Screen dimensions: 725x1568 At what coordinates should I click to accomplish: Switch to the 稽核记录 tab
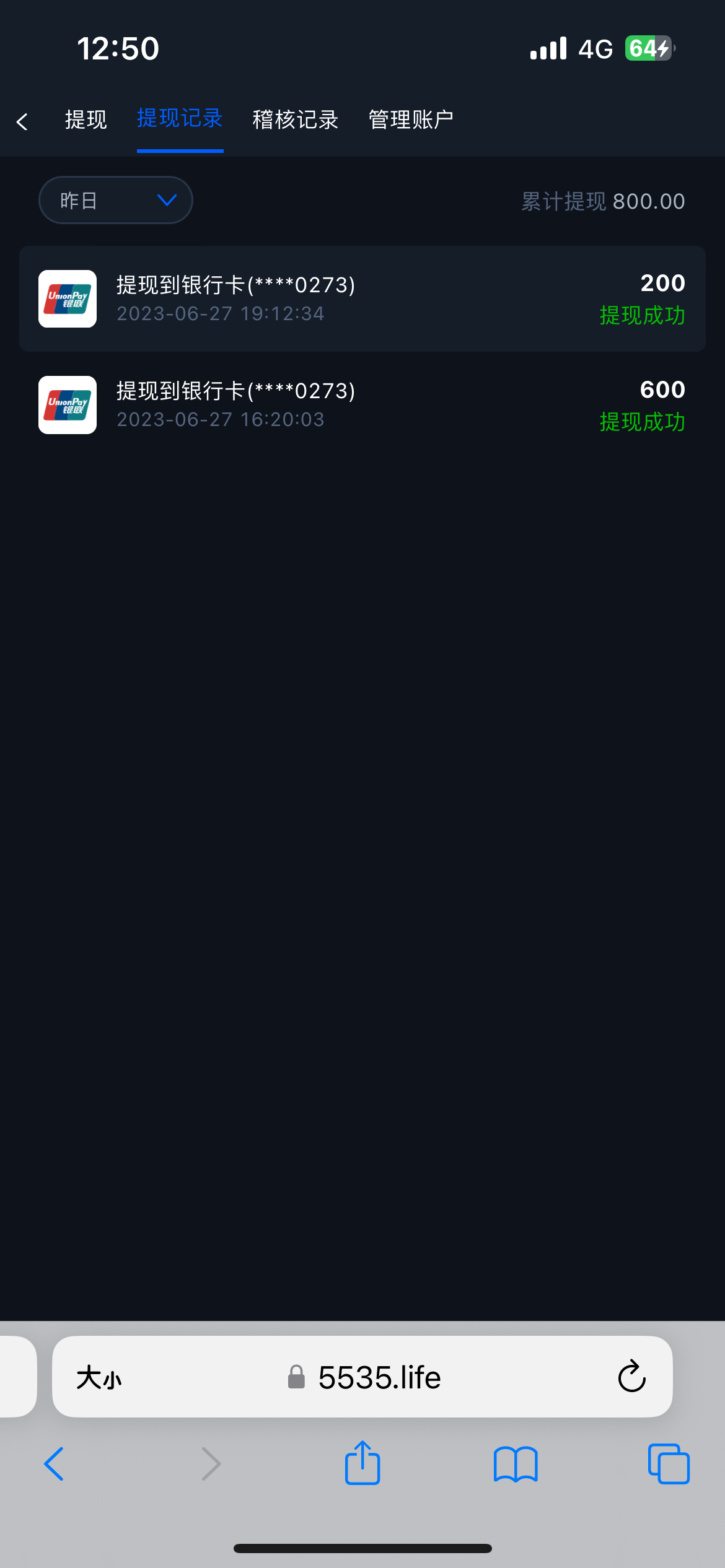tap(295, 120)
